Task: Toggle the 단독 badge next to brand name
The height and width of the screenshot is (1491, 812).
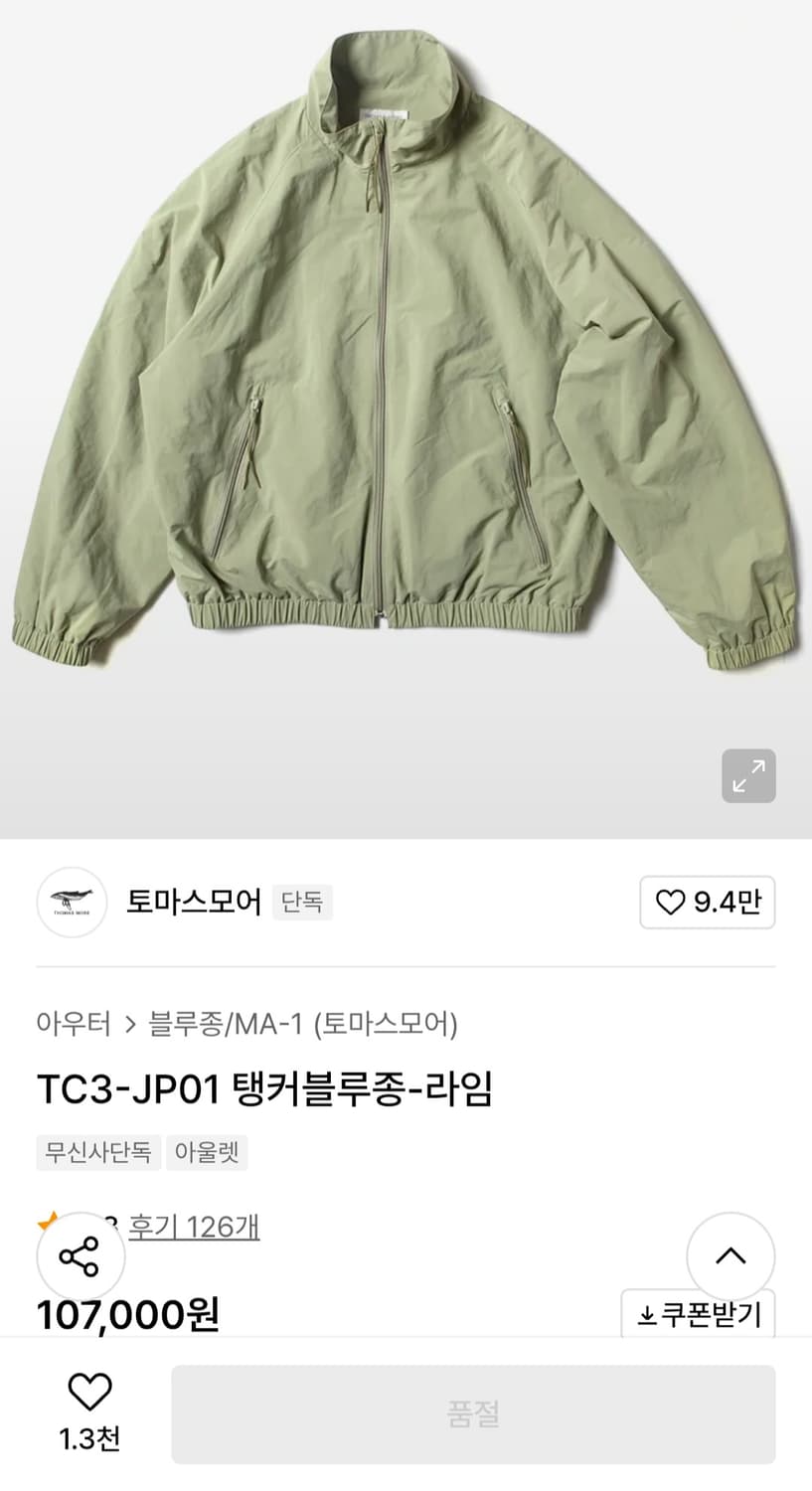Action: click(302, 905)
